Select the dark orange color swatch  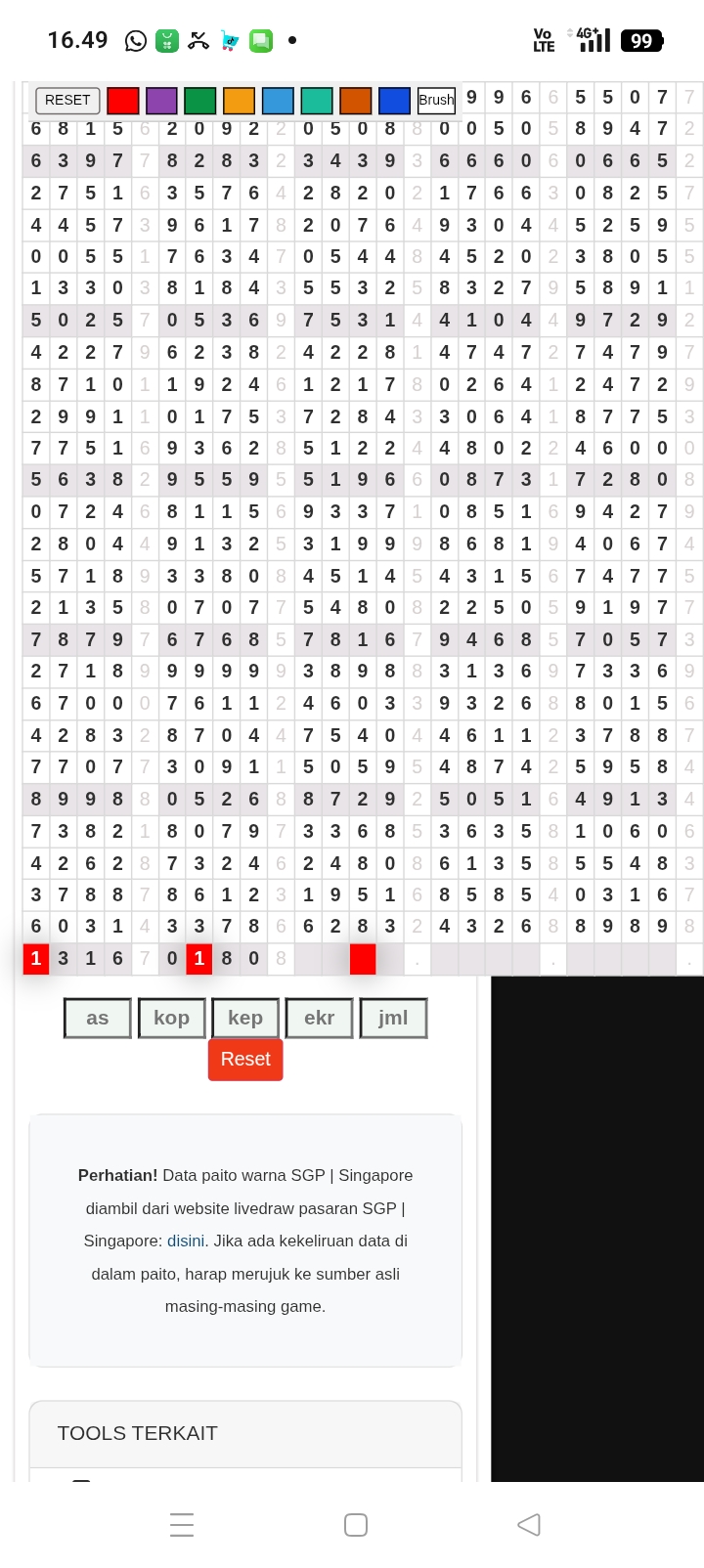pyautogui.click(x=356, y=101)
